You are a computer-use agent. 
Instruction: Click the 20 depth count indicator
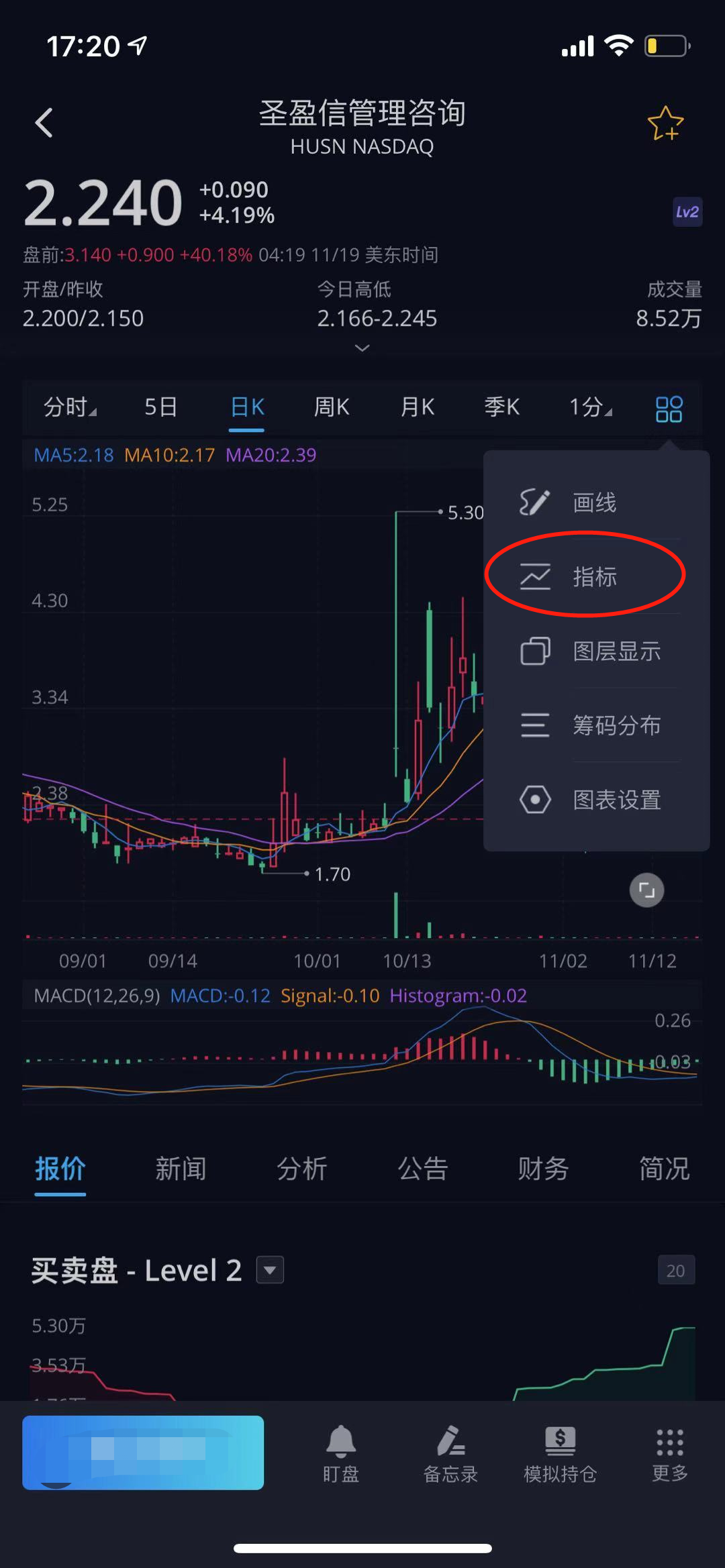pyautogui.click(x=676, y=1269)
